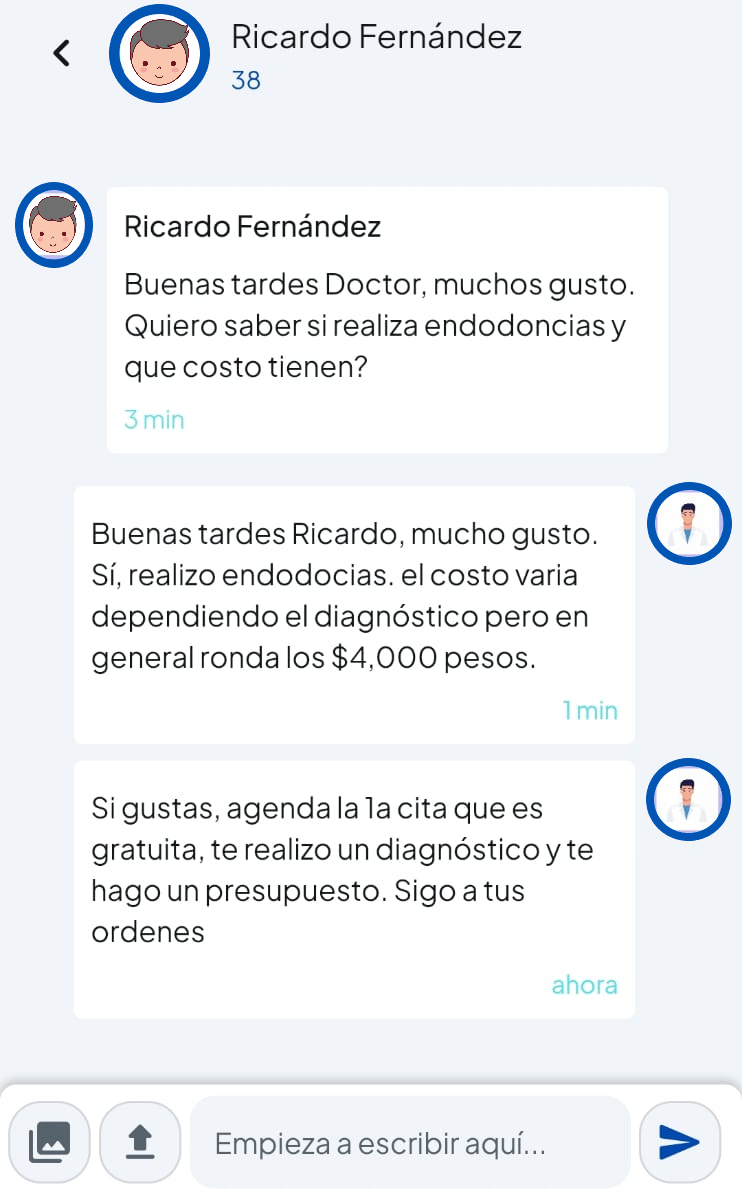The height and width of the screenshot is (1197, 742).
Task: Open the image gallery attachment button
Action: point(50,1142)
